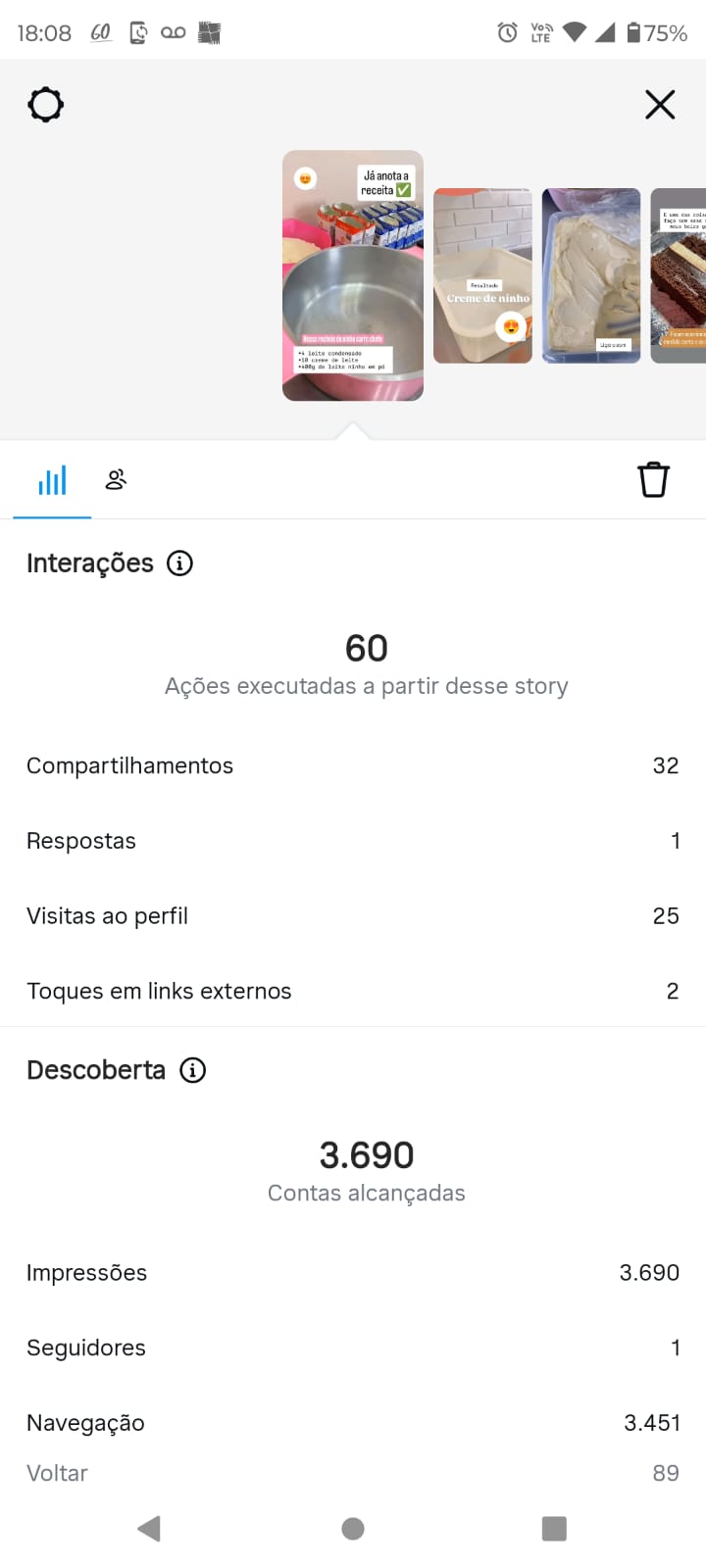Delete this story with trash icon

653,479
